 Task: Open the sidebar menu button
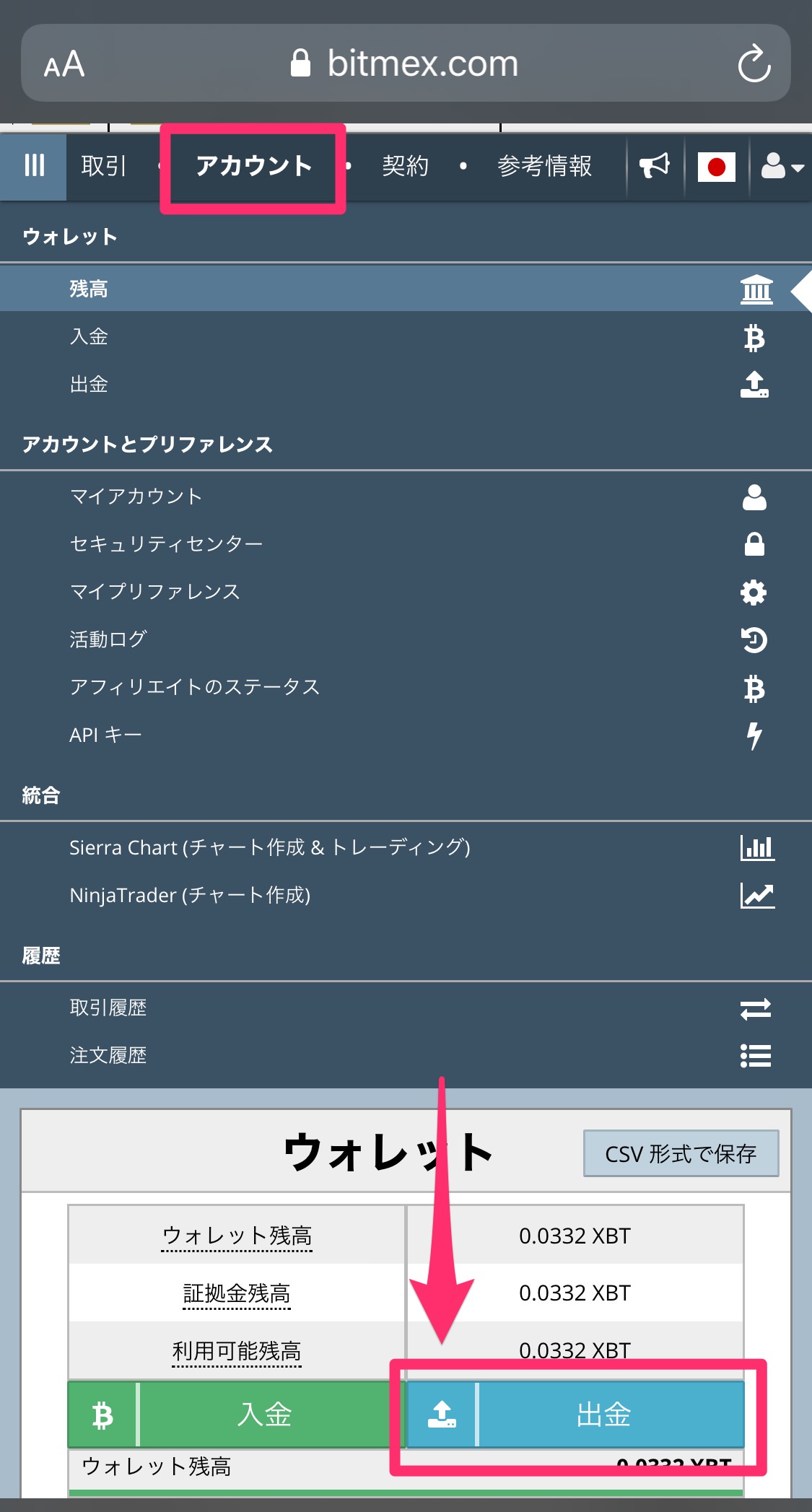[x=33, y=166]
